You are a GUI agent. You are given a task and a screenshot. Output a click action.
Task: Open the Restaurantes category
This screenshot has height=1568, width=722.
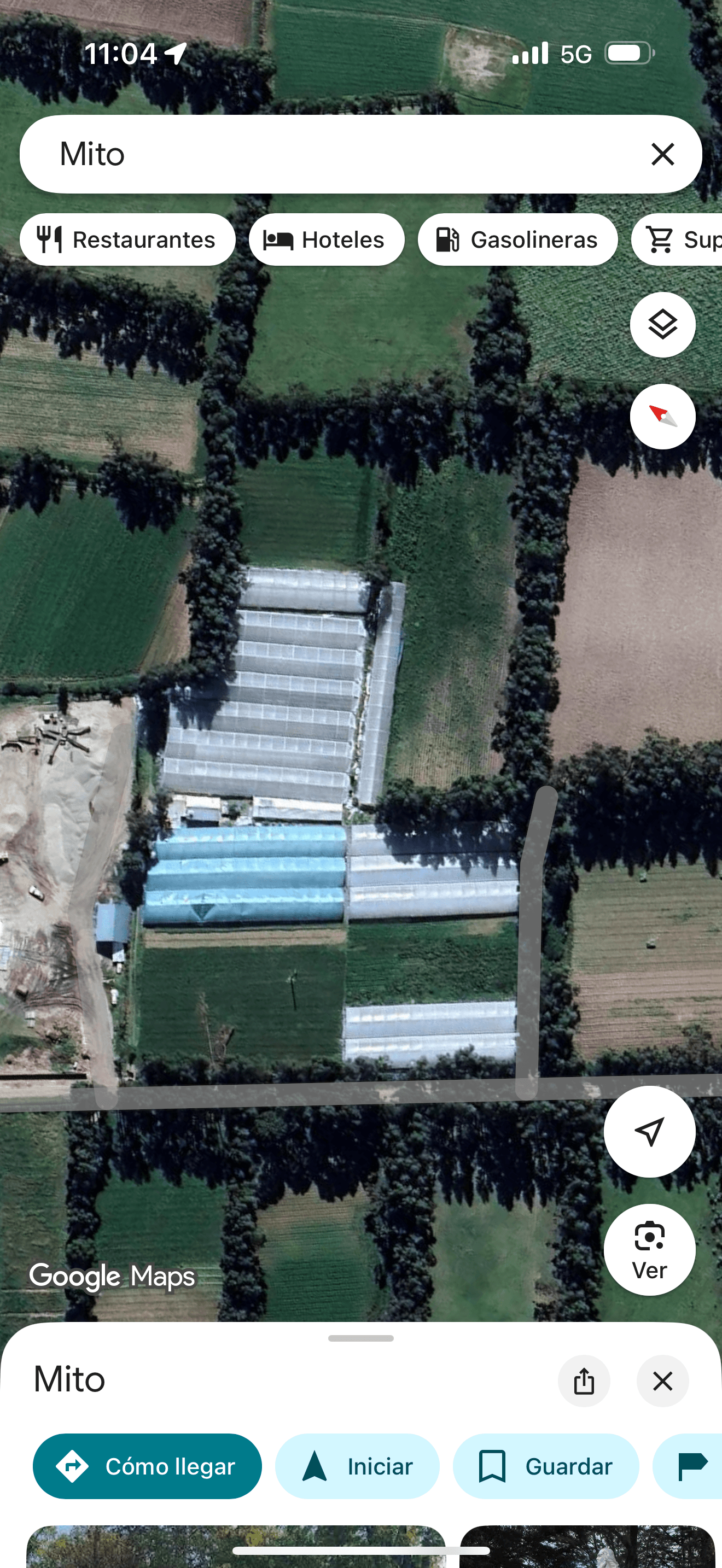[128, 239]
